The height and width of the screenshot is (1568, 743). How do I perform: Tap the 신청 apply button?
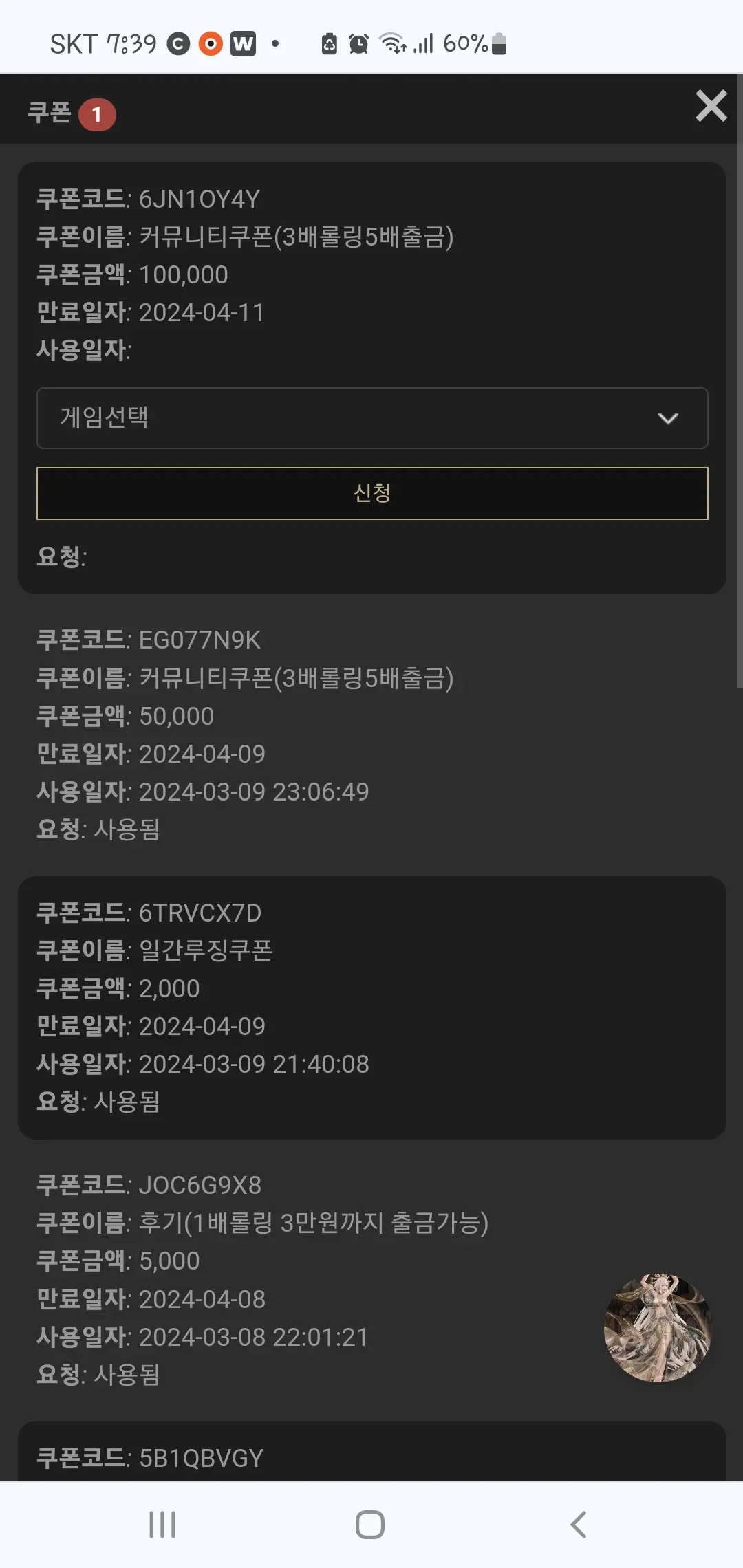point(372,493)
